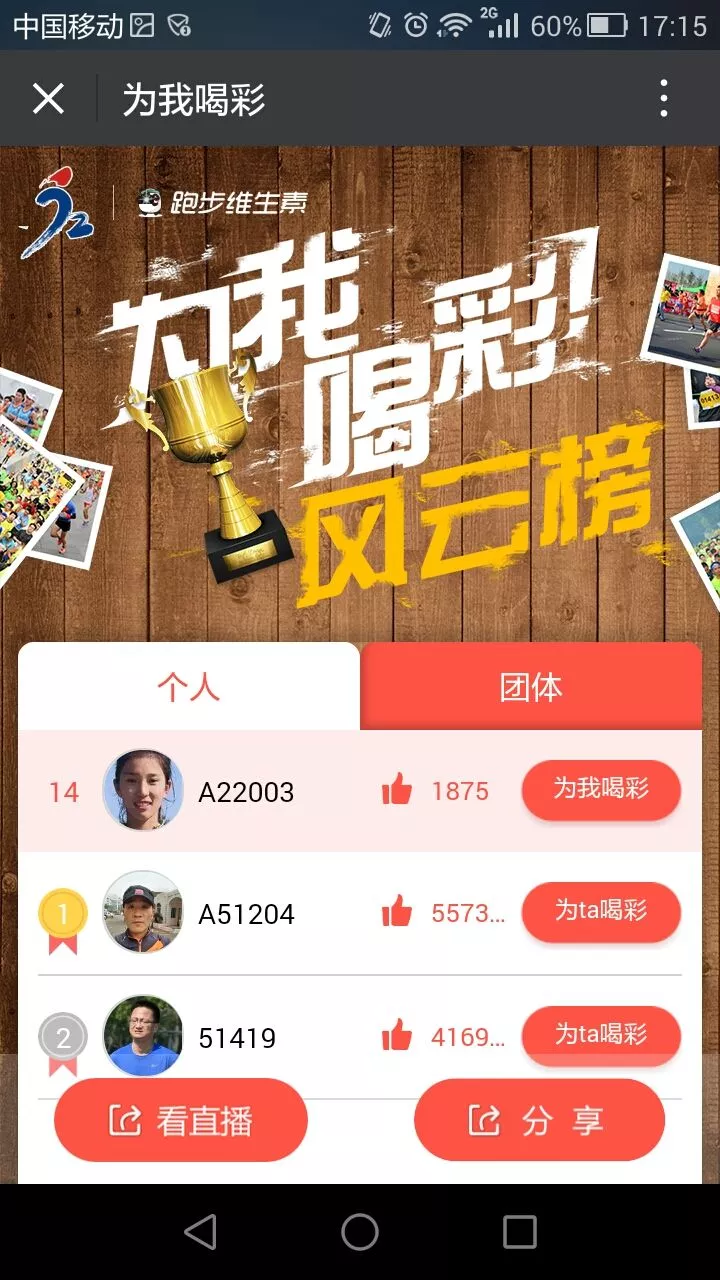This screenshot has height=1280, width=720.
Task: Cheer for A51204 with 为ta喝彩
Action: tap(601, 912)
